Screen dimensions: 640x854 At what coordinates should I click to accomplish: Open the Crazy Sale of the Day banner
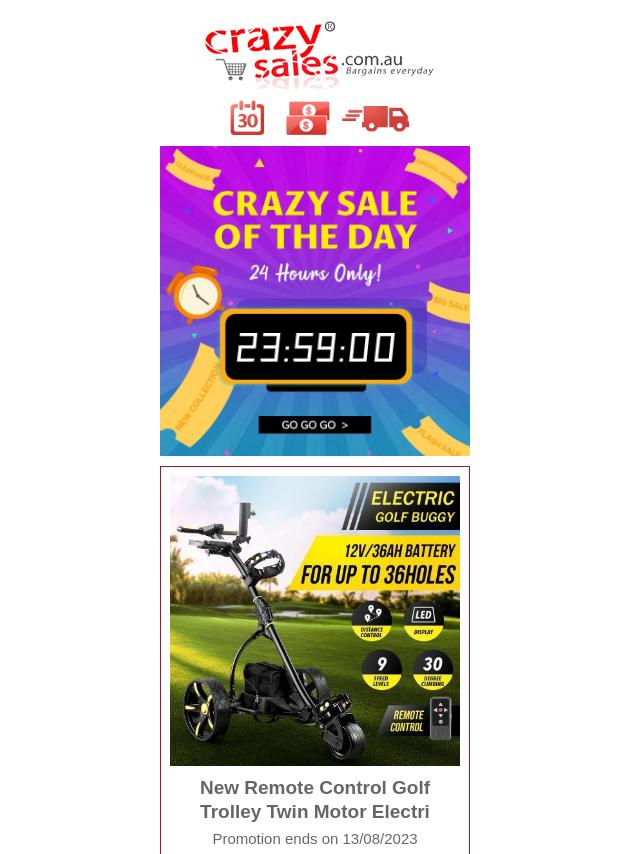tap(314, 300)
